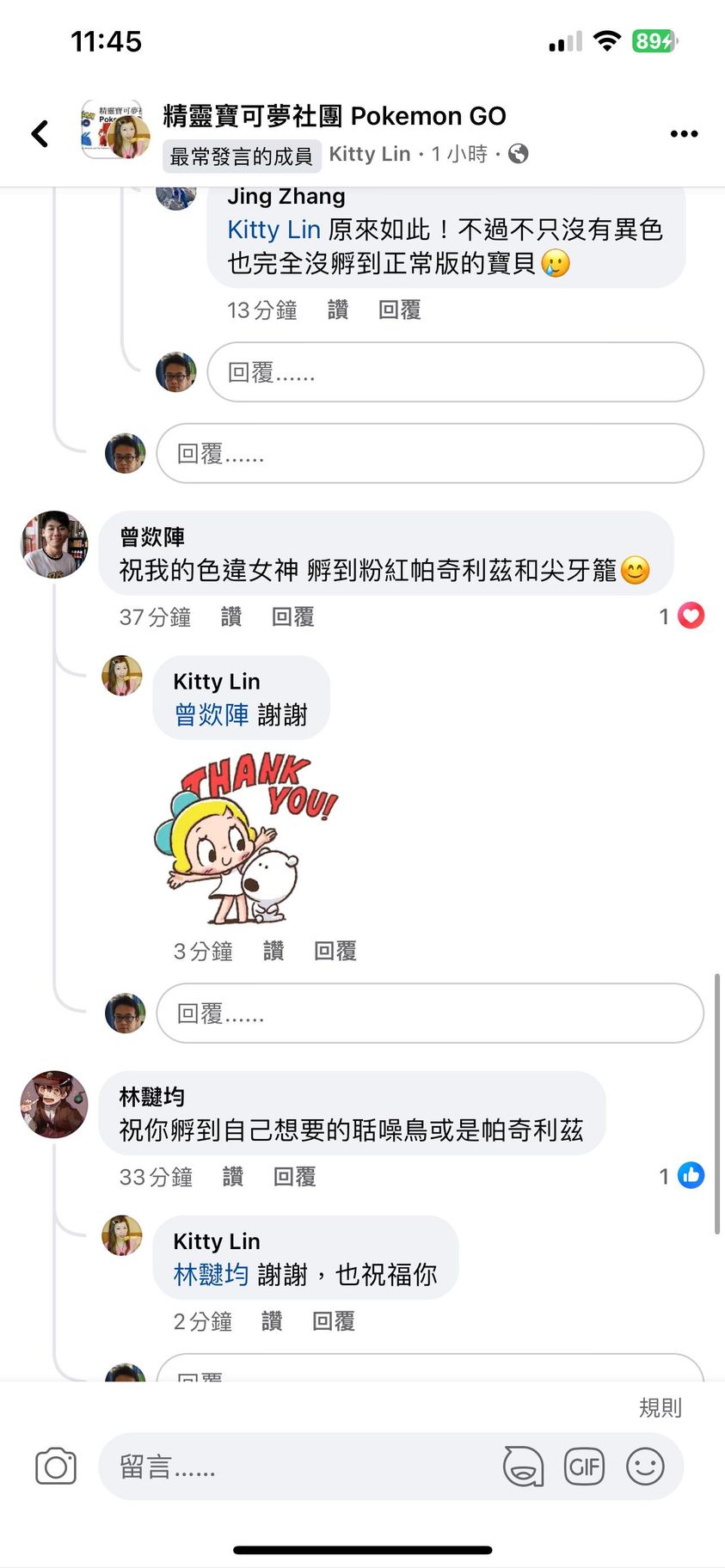Open the sticker picker in comment bar
This screenshot has height=1568, width=725.
point(523,1467)
